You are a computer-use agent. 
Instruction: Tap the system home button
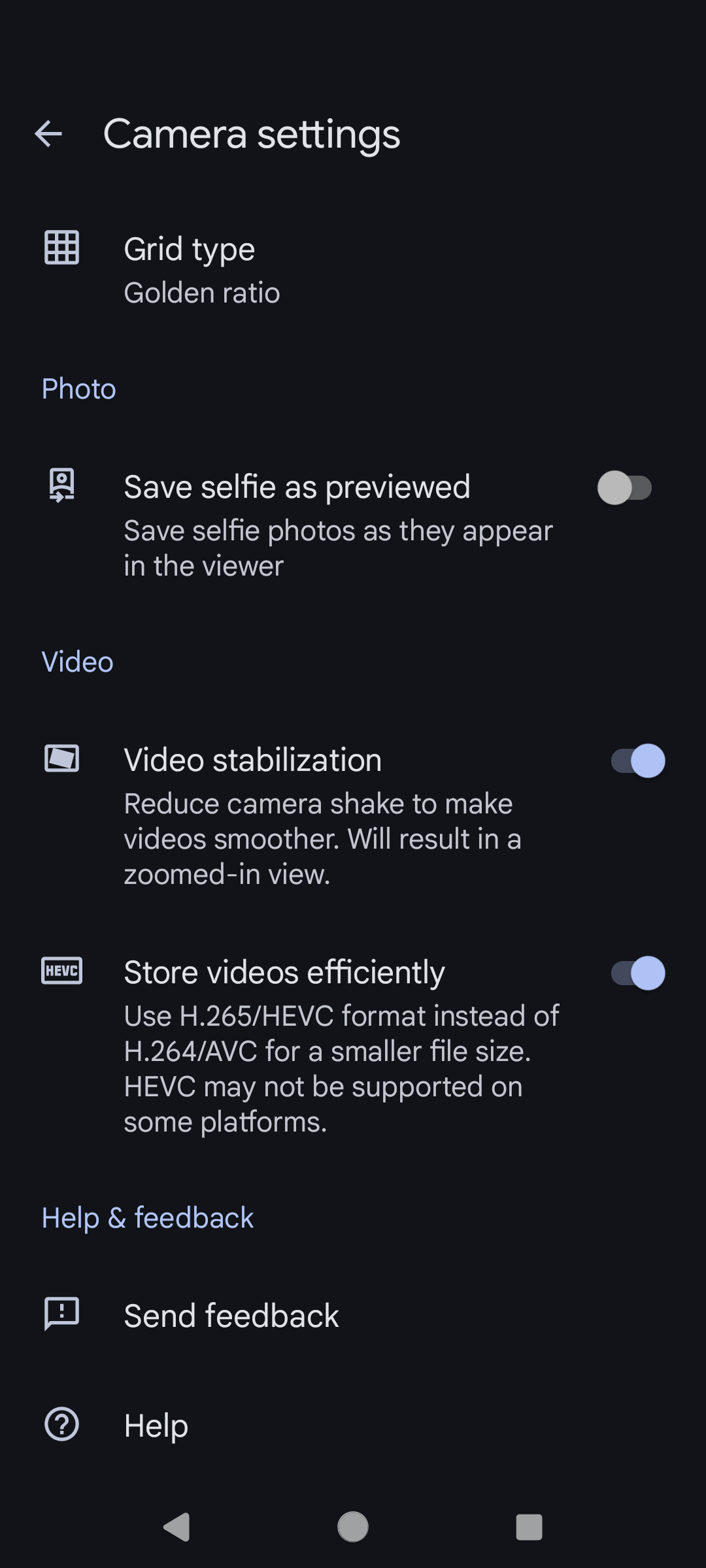[x=353, y=1527]
